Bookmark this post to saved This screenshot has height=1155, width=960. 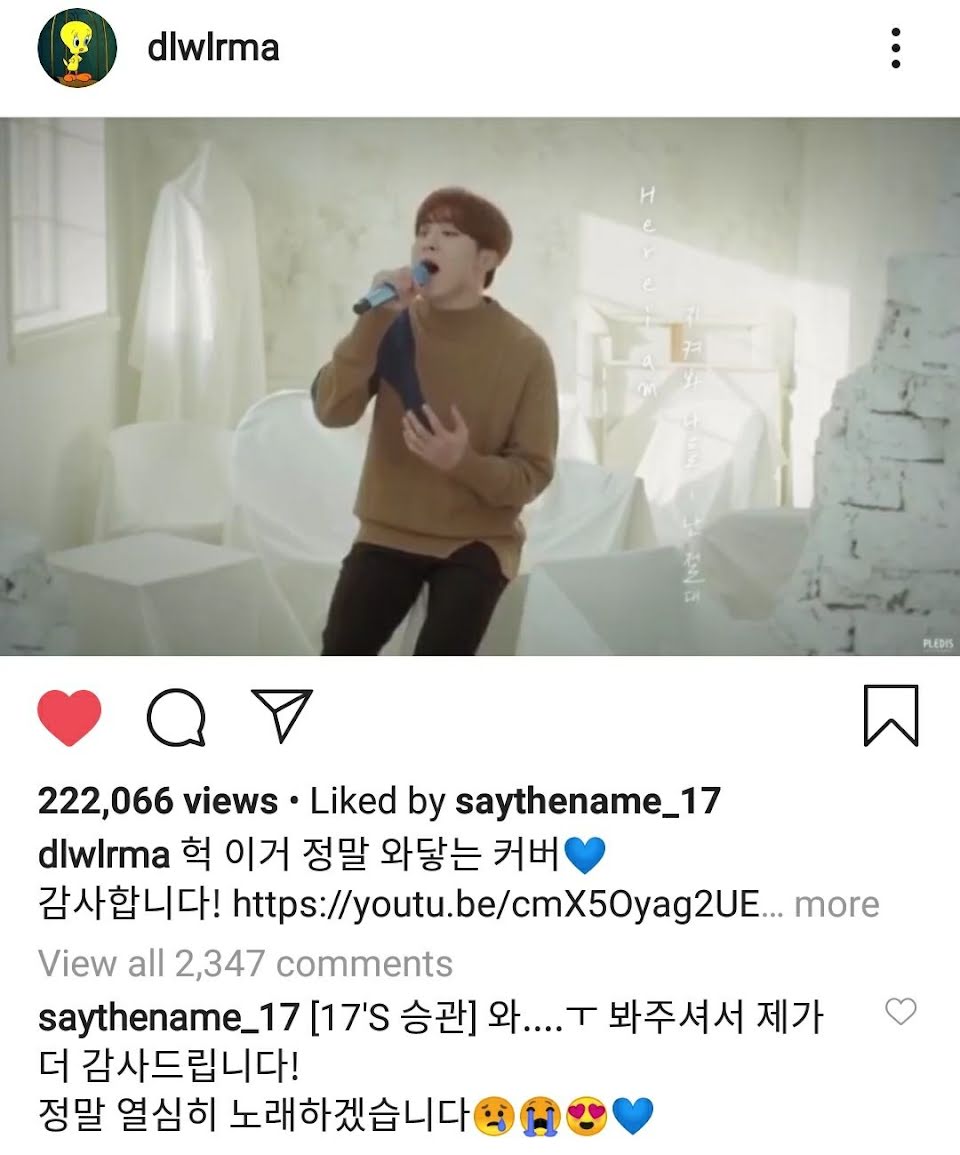[x=890, y=716]
